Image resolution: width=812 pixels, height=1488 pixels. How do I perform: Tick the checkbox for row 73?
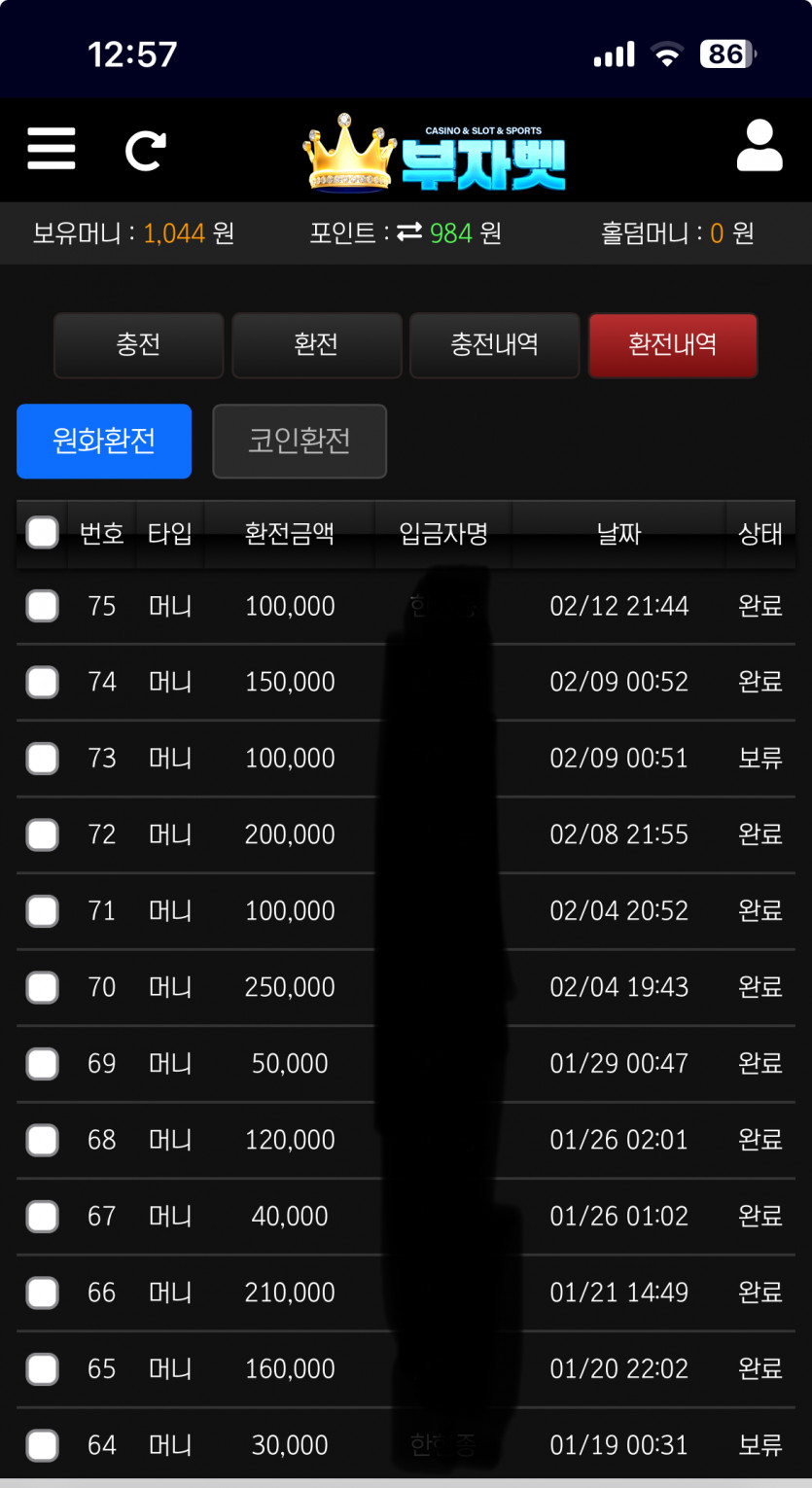tap(42, 759)
